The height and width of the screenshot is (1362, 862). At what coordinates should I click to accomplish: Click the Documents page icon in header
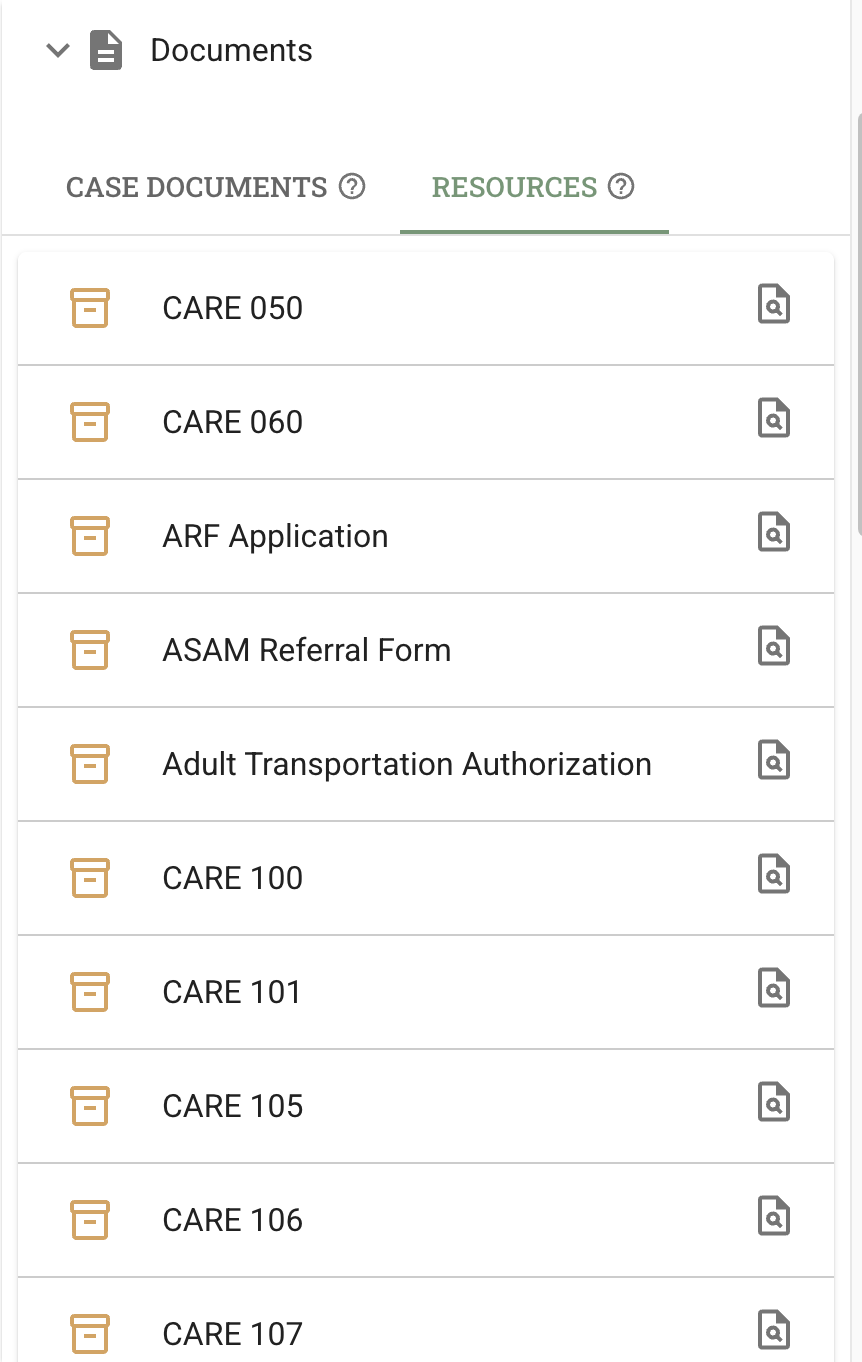(x=107, y=49)
